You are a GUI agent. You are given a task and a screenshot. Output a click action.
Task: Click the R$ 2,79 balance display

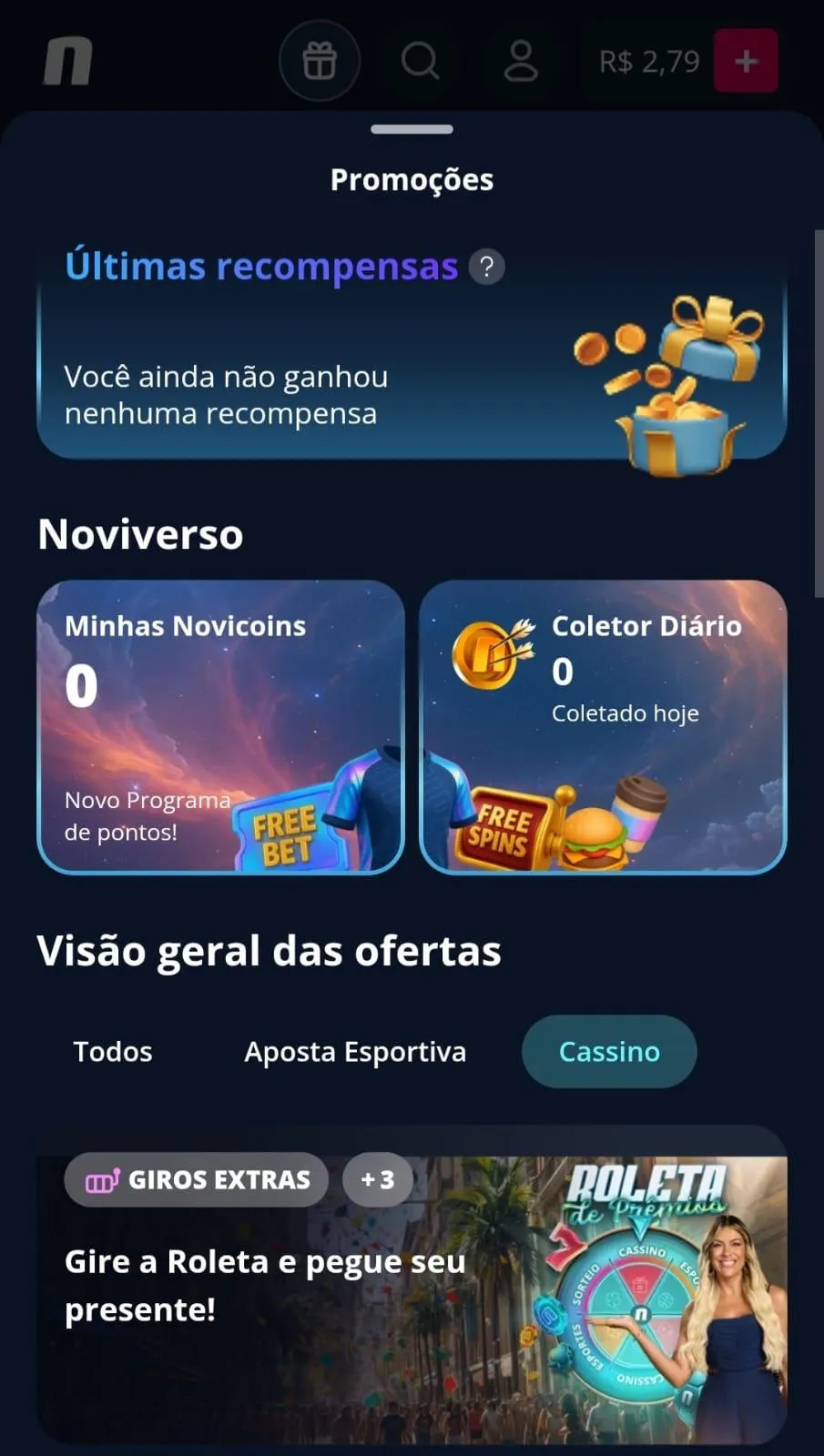647,60
